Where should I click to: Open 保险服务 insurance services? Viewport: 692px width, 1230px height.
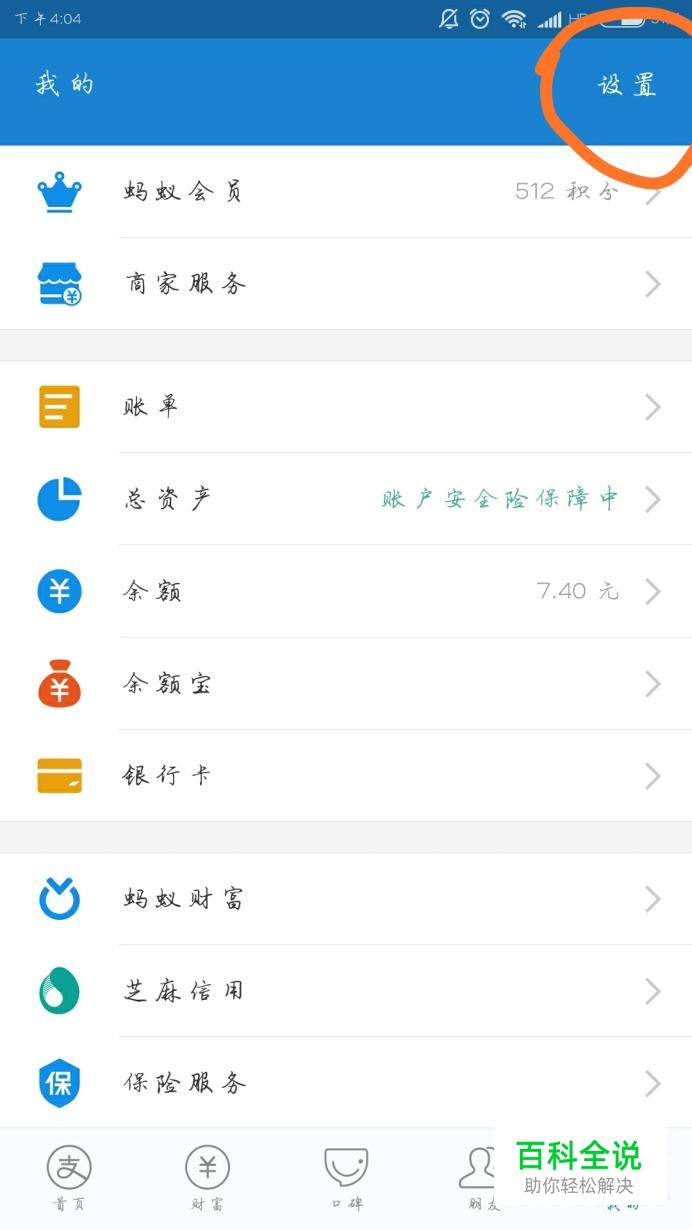click(345, 1083)
